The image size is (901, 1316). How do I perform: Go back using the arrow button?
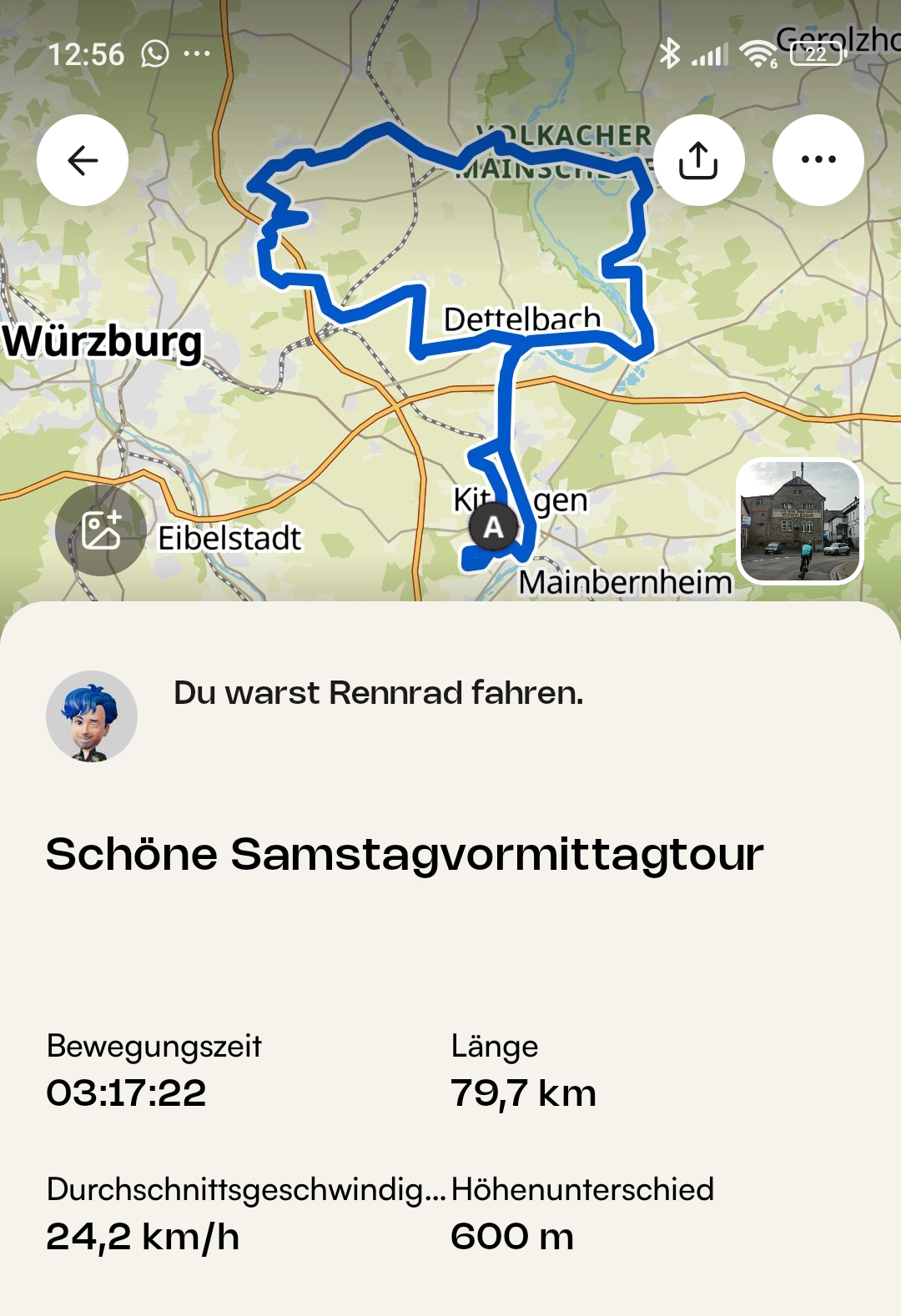pos(83,160)
